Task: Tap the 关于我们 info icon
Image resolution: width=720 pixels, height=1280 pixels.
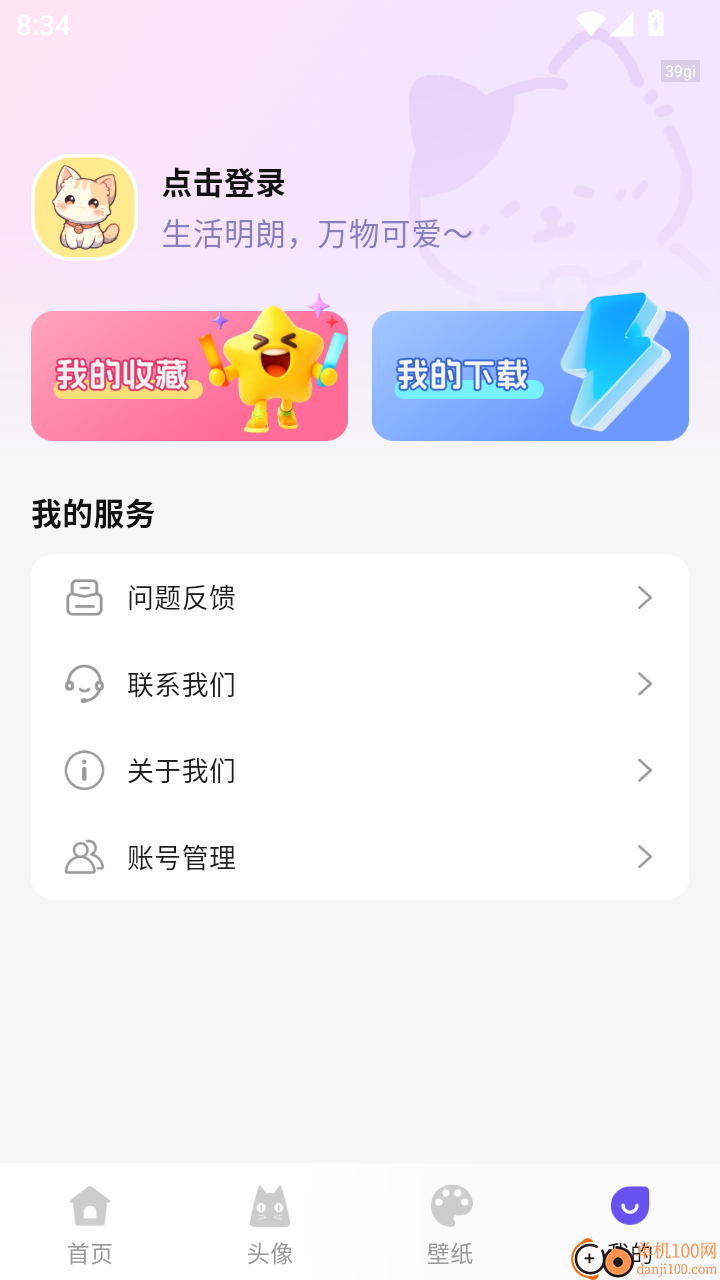Action: click(x=85, y=770)
